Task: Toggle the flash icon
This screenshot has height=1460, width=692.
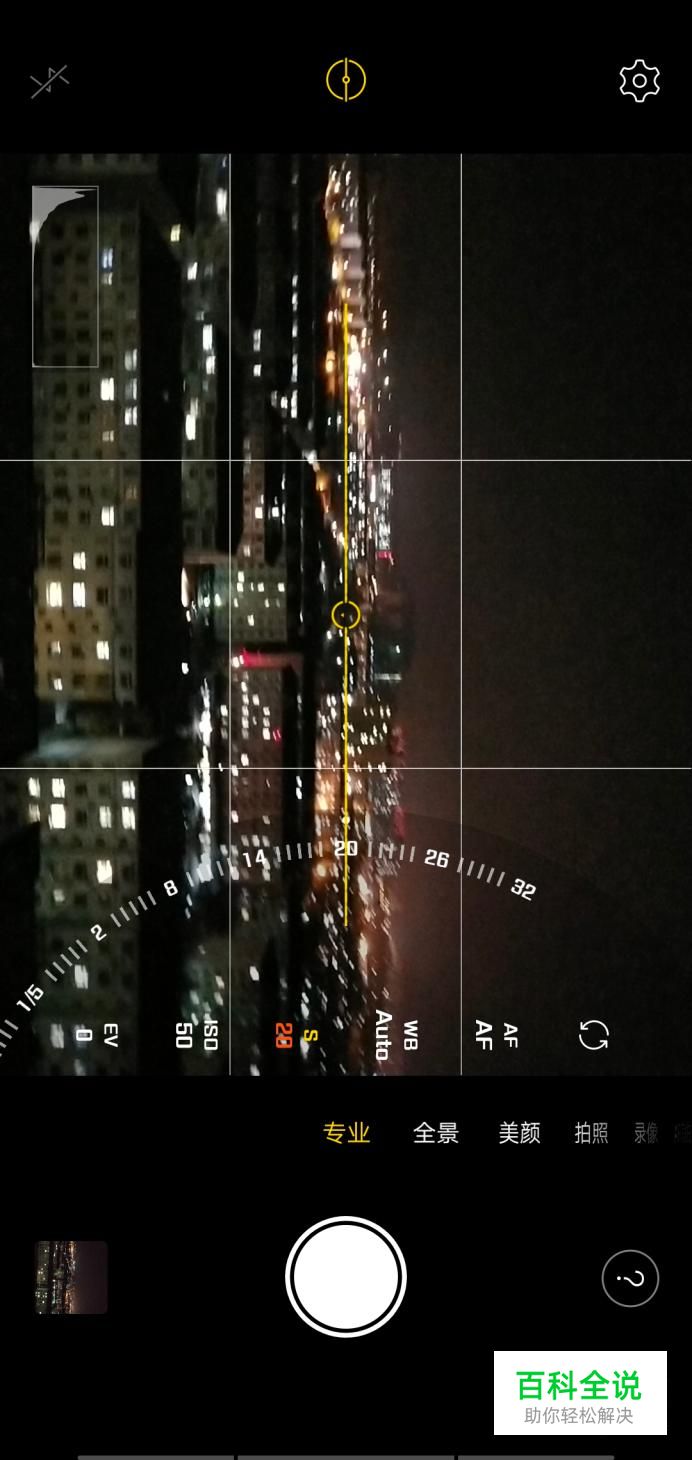Action: 49,82
